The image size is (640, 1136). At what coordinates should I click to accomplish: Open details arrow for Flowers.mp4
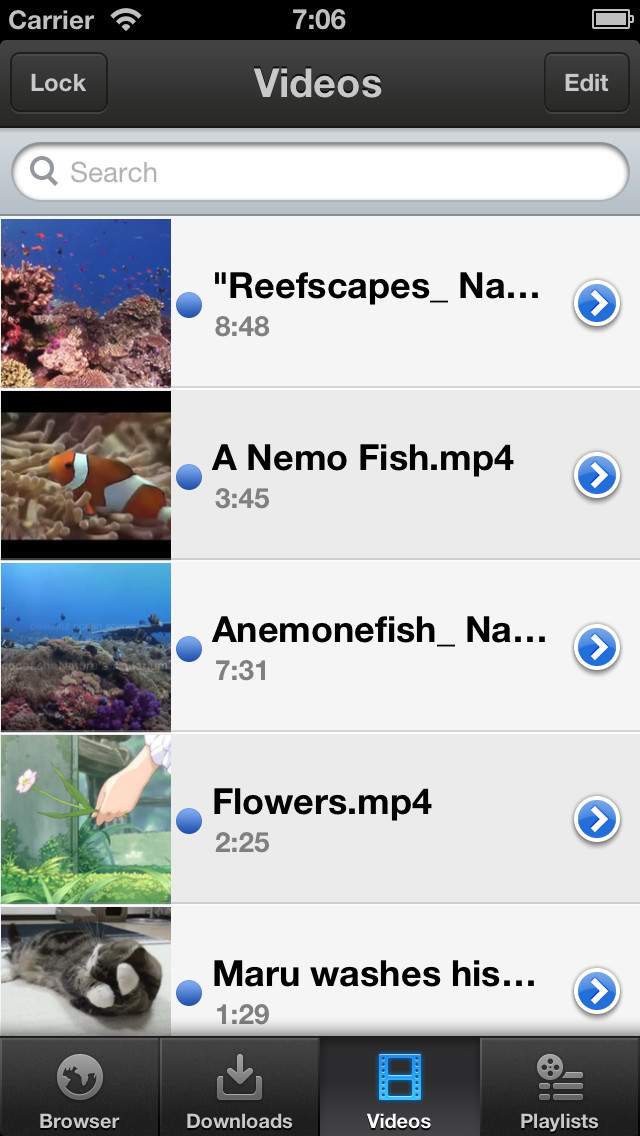tap(597, 819)
